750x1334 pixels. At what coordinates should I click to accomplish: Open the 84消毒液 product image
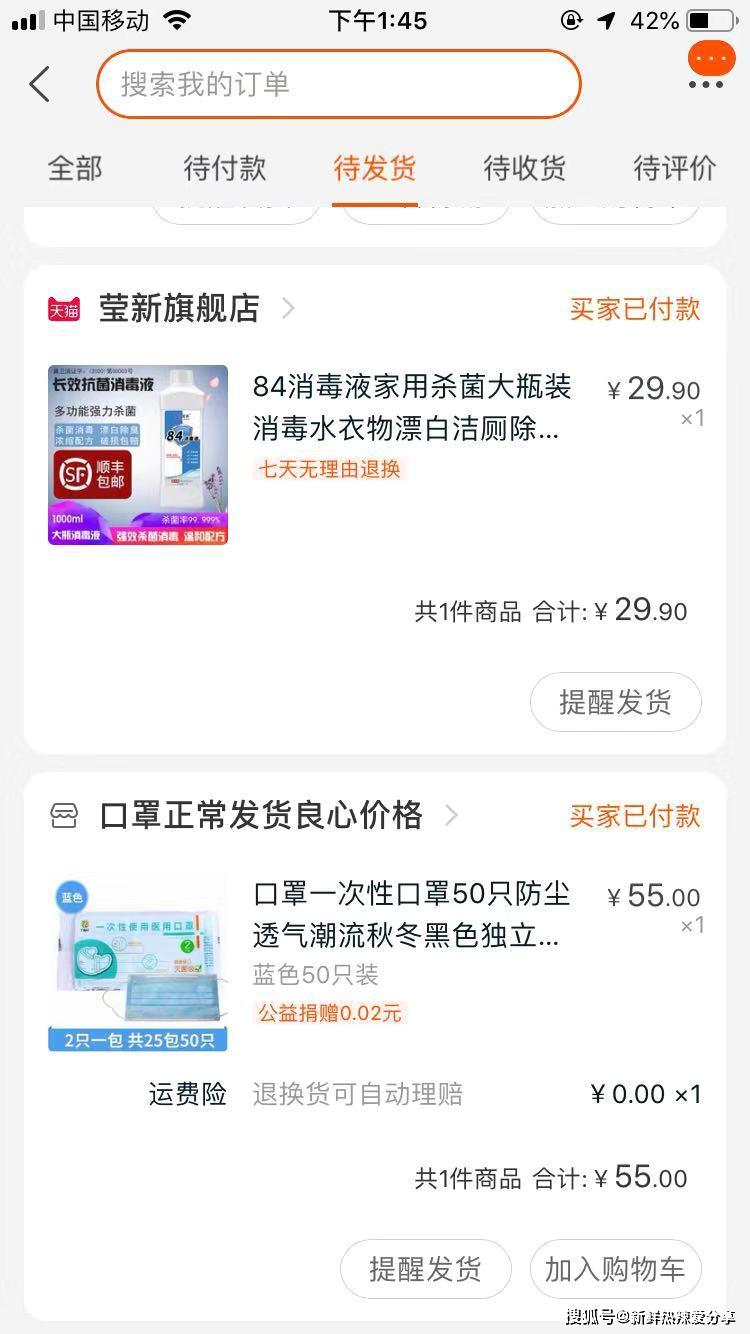(138, 455)
